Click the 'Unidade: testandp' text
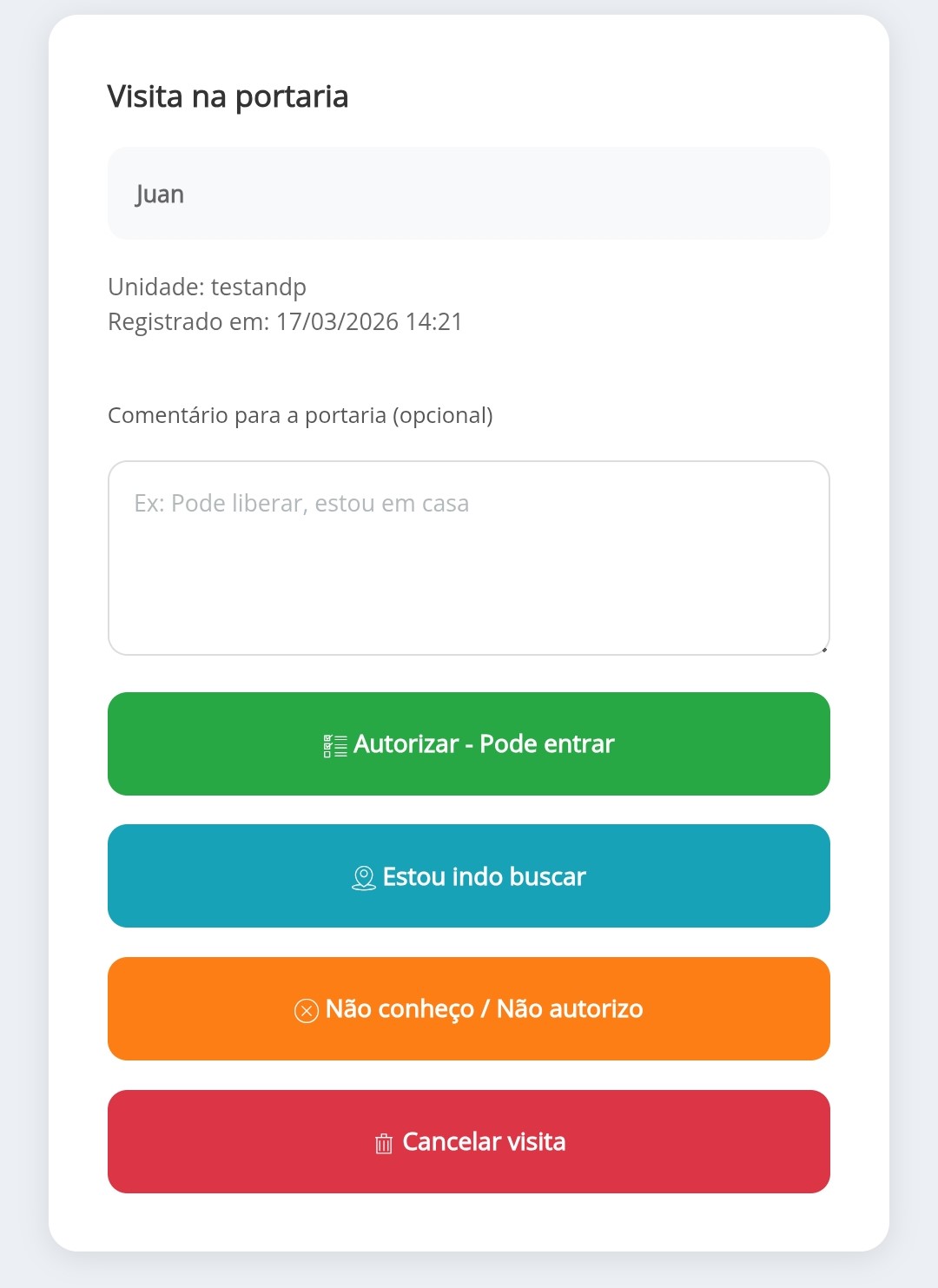938x1288 pixels. pyautogui.click(x=207, y=286)
